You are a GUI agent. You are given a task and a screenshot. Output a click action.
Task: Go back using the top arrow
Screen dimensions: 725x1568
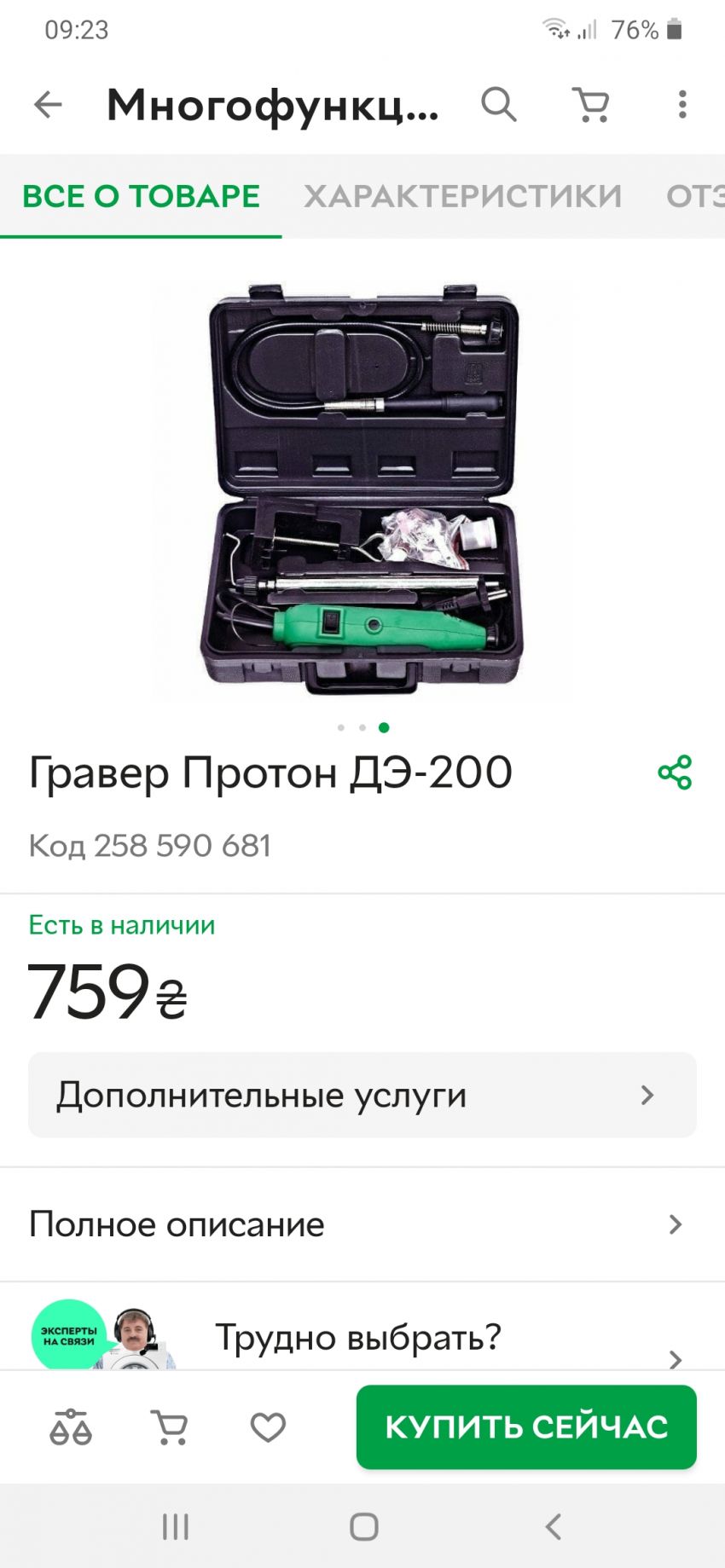click(x=48, y=105)
